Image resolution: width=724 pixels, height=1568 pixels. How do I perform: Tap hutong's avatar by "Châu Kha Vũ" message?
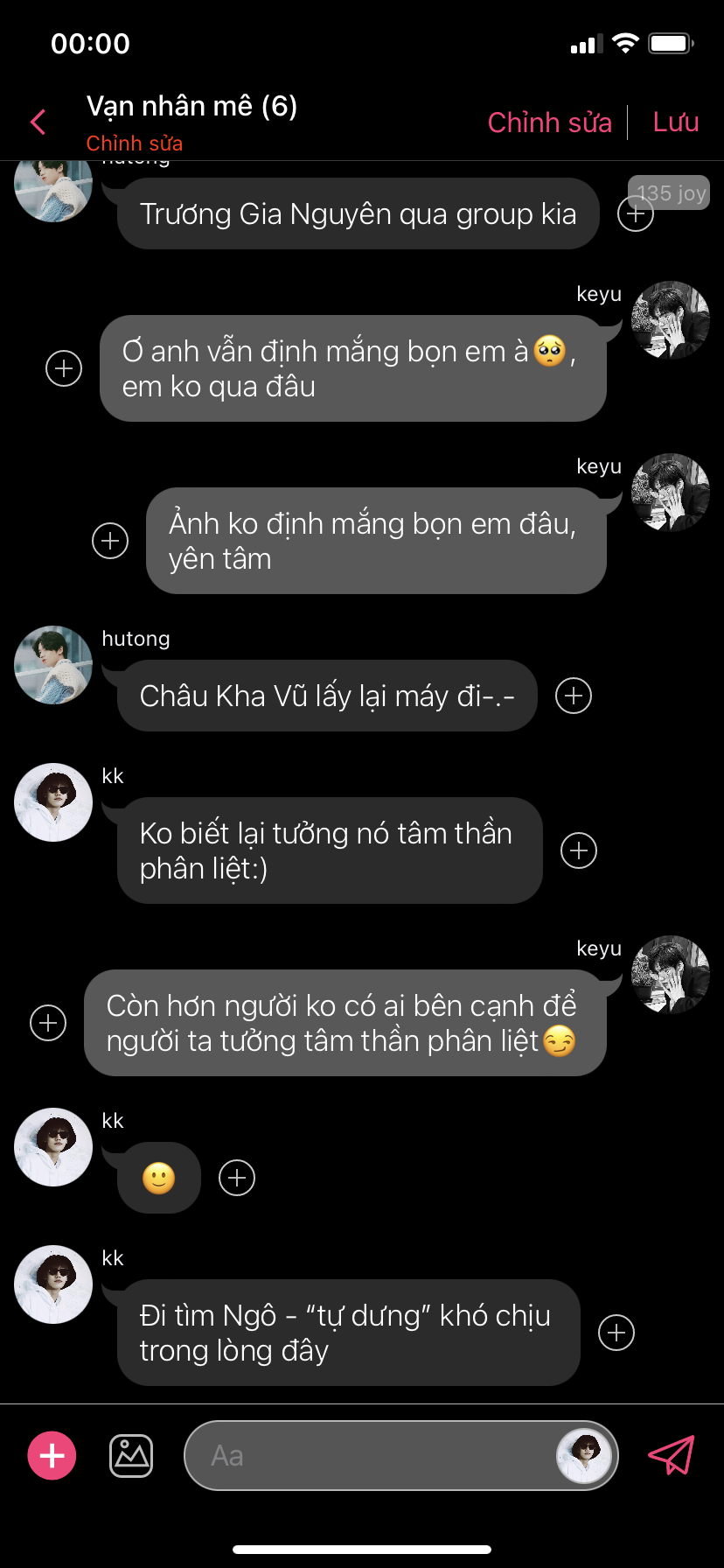[53, 665]
